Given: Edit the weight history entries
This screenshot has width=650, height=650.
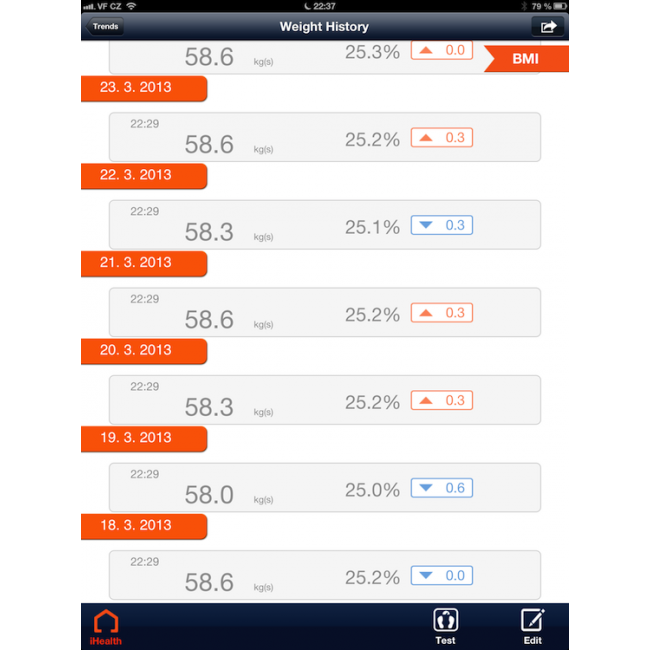Looking at the screenshot, I should 532,626.
